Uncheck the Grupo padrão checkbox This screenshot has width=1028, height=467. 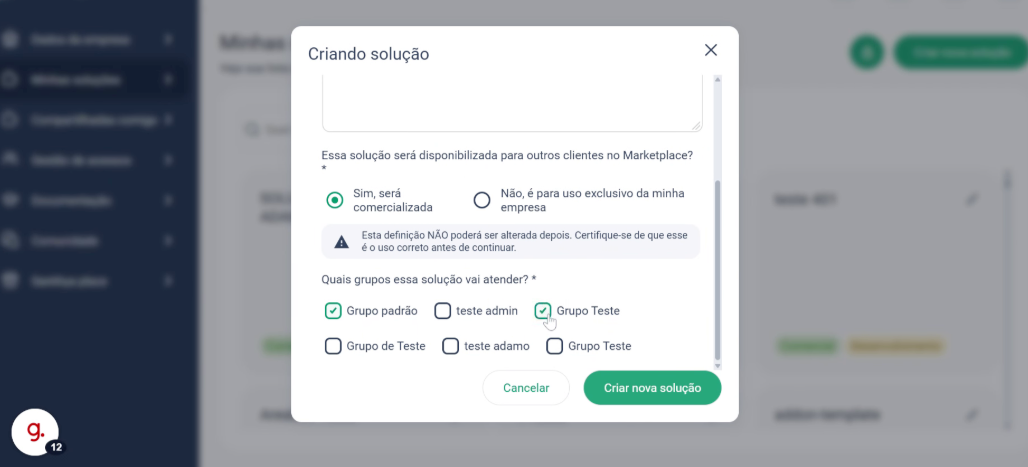click(x=334, y=311)
